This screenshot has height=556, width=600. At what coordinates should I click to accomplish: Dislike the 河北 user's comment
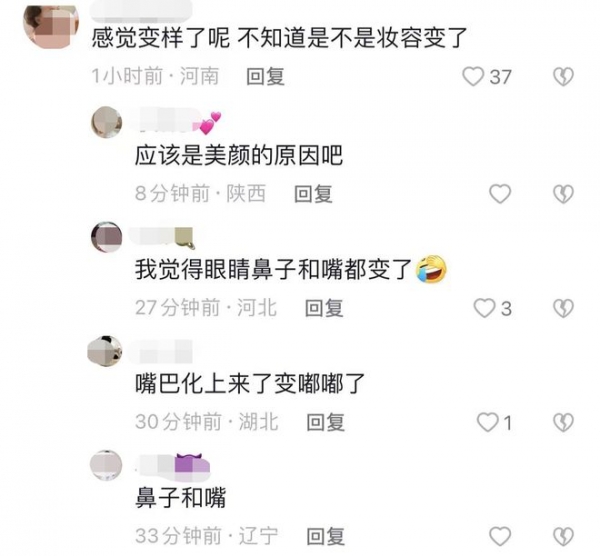pos(563,308)
